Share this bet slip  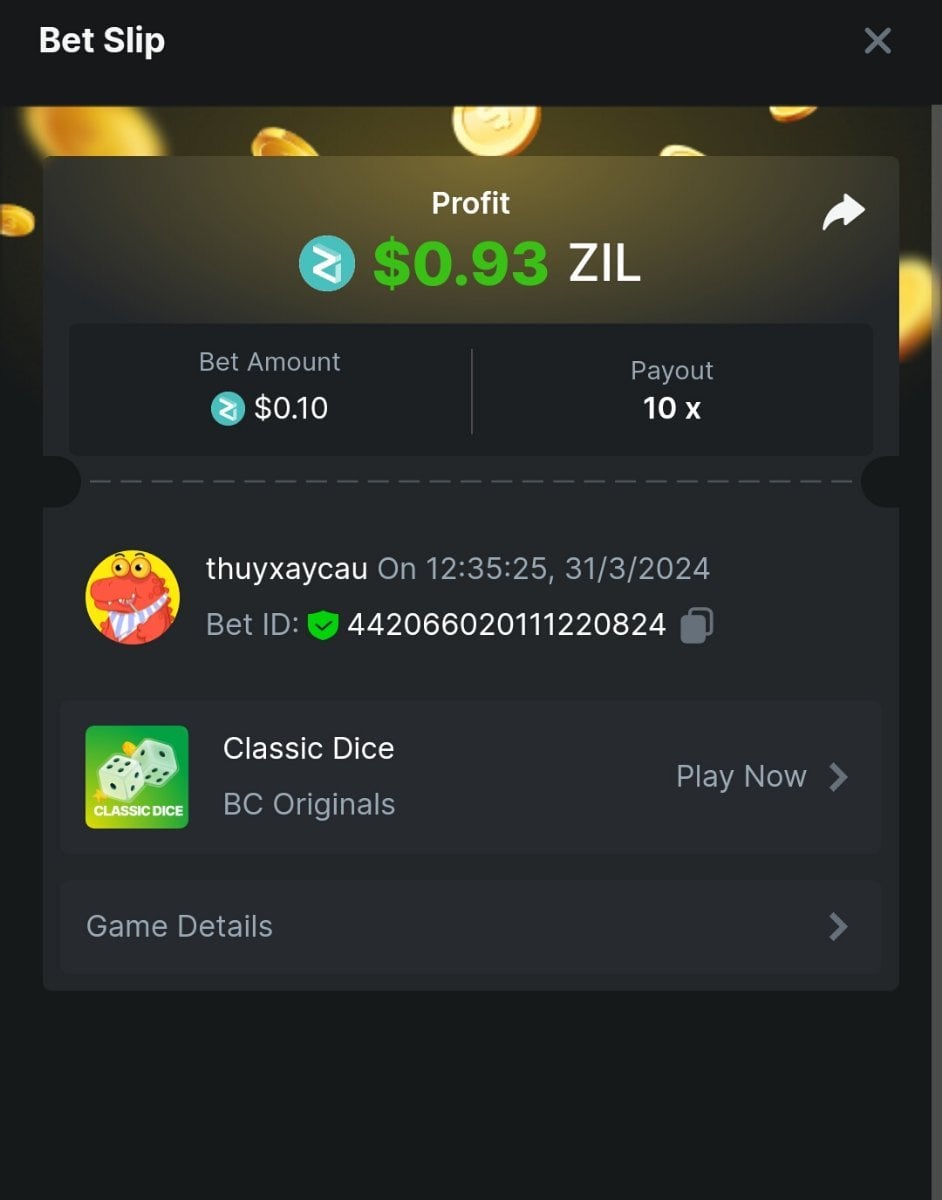tap(843, 212)
